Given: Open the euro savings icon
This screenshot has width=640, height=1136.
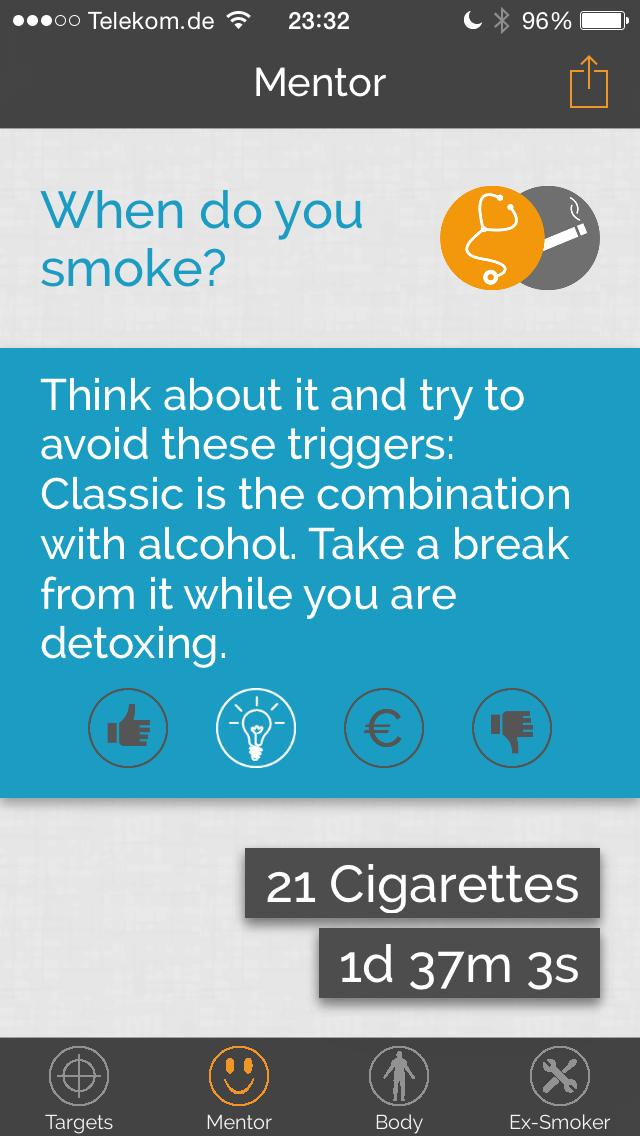Looking at the screenshot, I should [384, 729].
